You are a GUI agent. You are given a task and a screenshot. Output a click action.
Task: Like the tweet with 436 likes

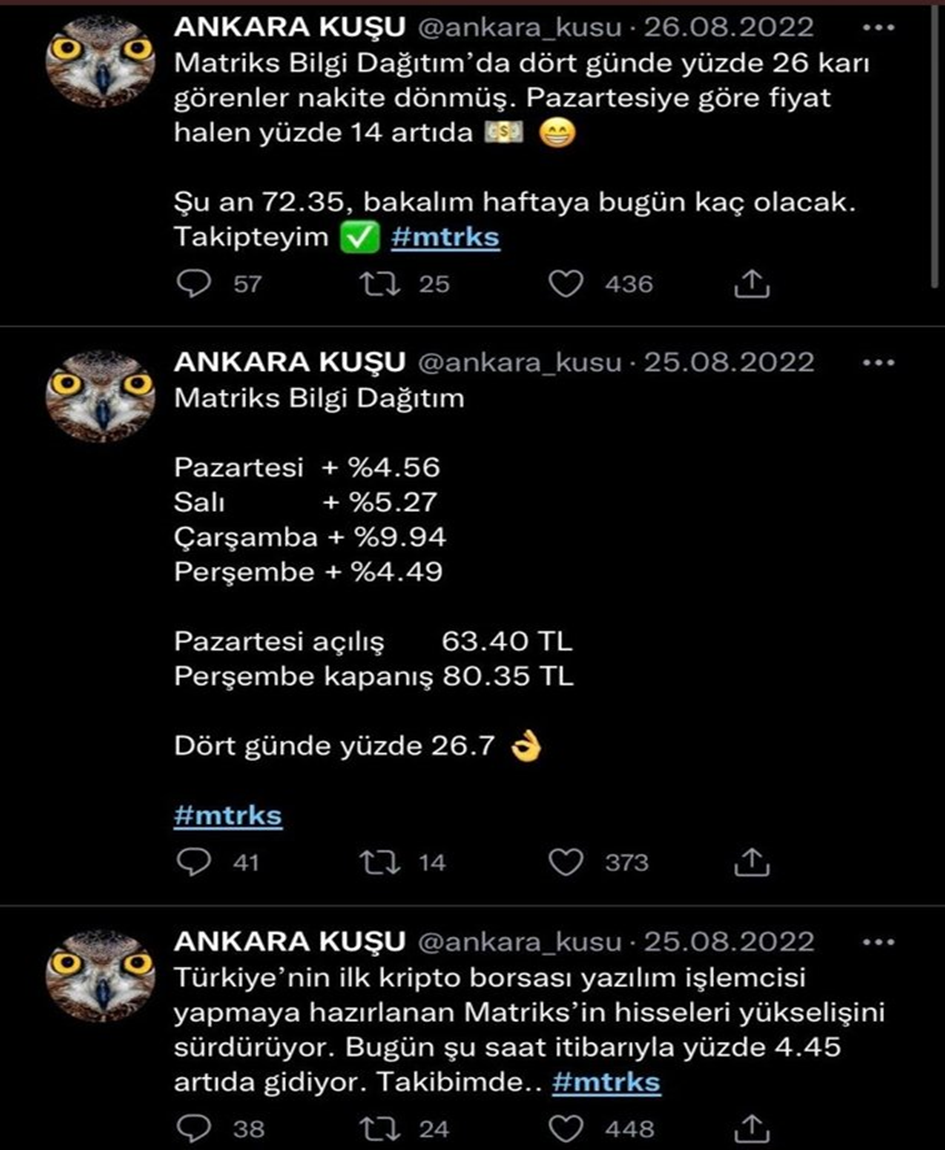coord(566,284)
